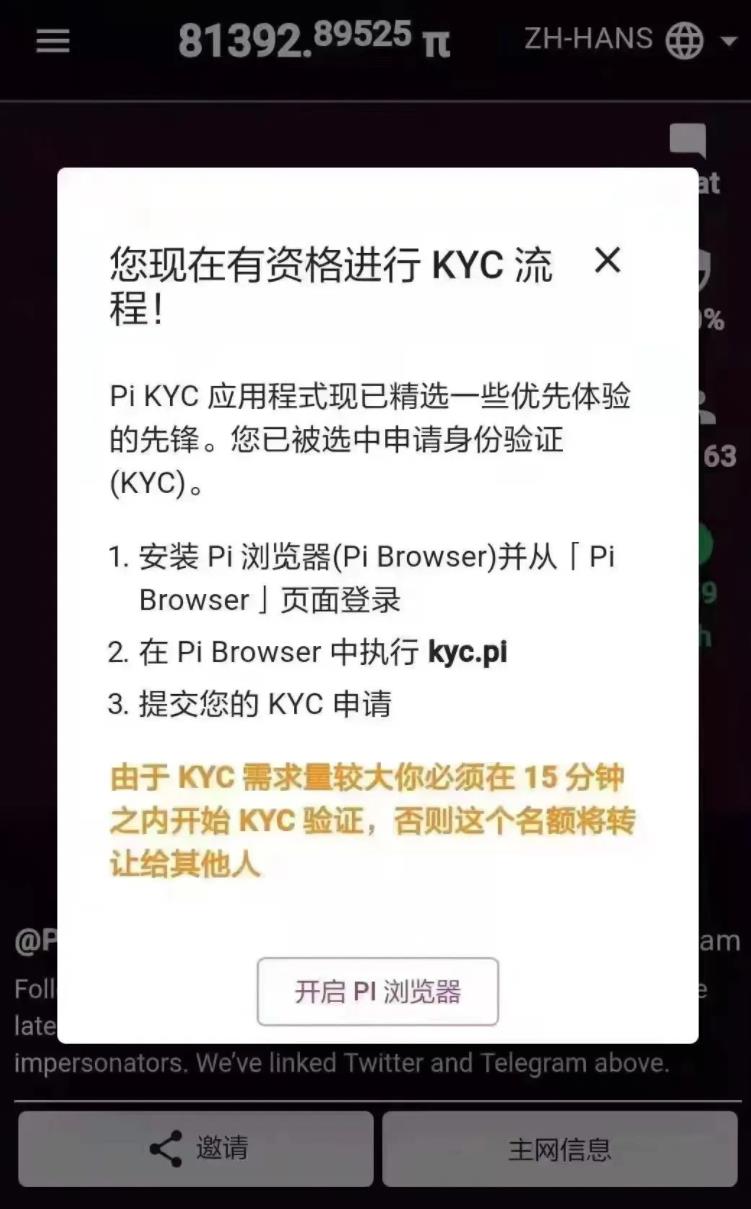This screenshot has width=751, height=1209.
Task: Tap the 邀请 share button
Action: pos(196,1148)
